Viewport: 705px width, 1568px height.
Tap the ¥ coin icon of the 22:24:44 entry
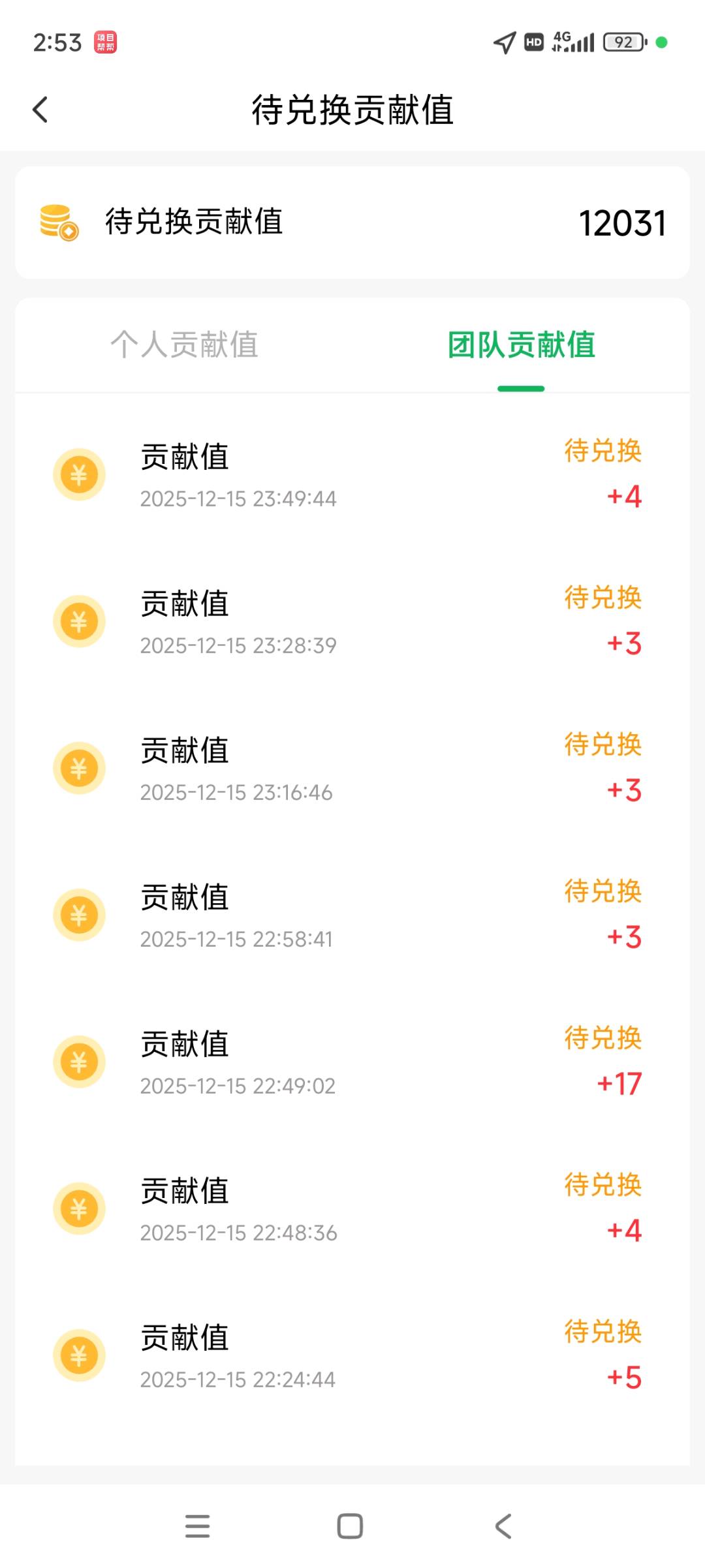79,1355
